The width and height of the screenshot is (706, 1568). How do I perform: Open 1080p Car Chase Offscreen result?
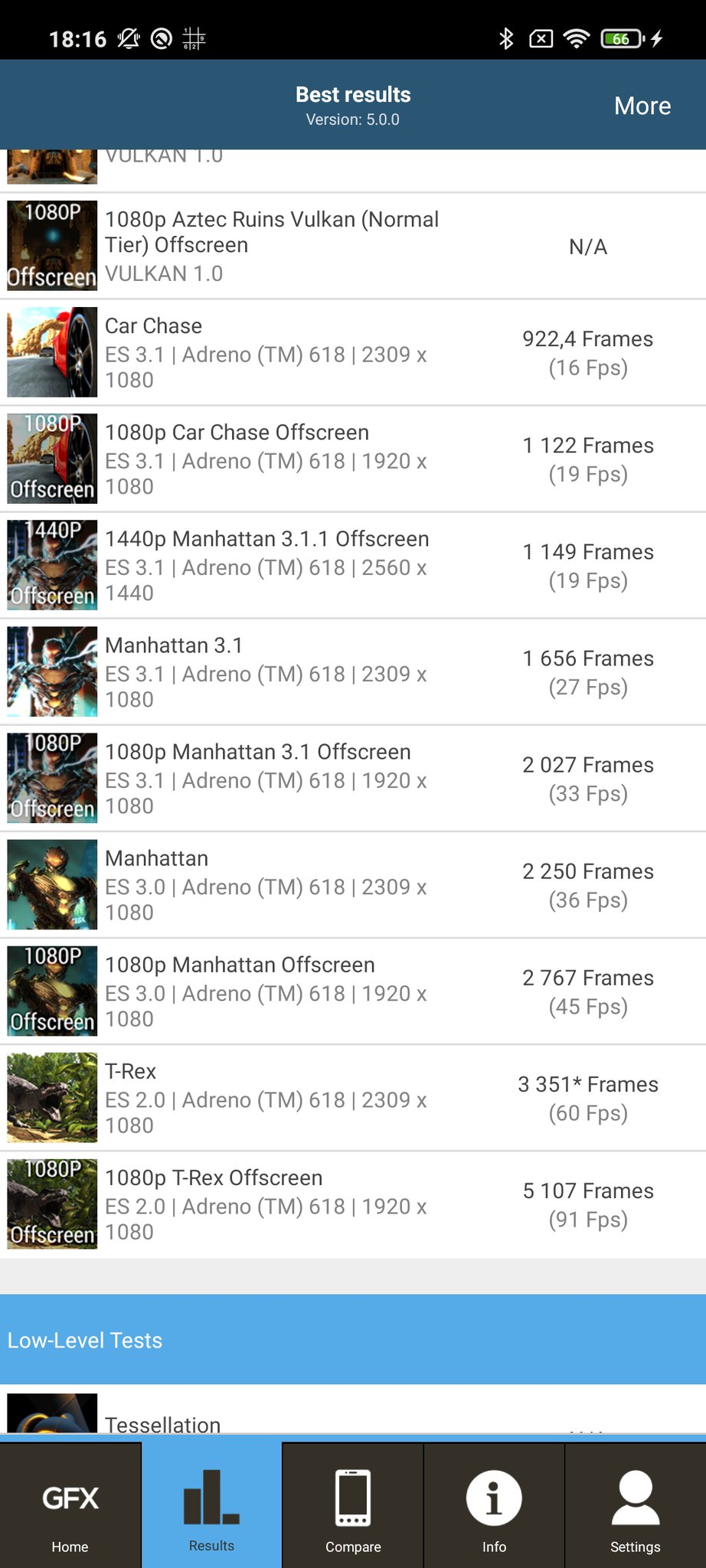coord(353,459)
